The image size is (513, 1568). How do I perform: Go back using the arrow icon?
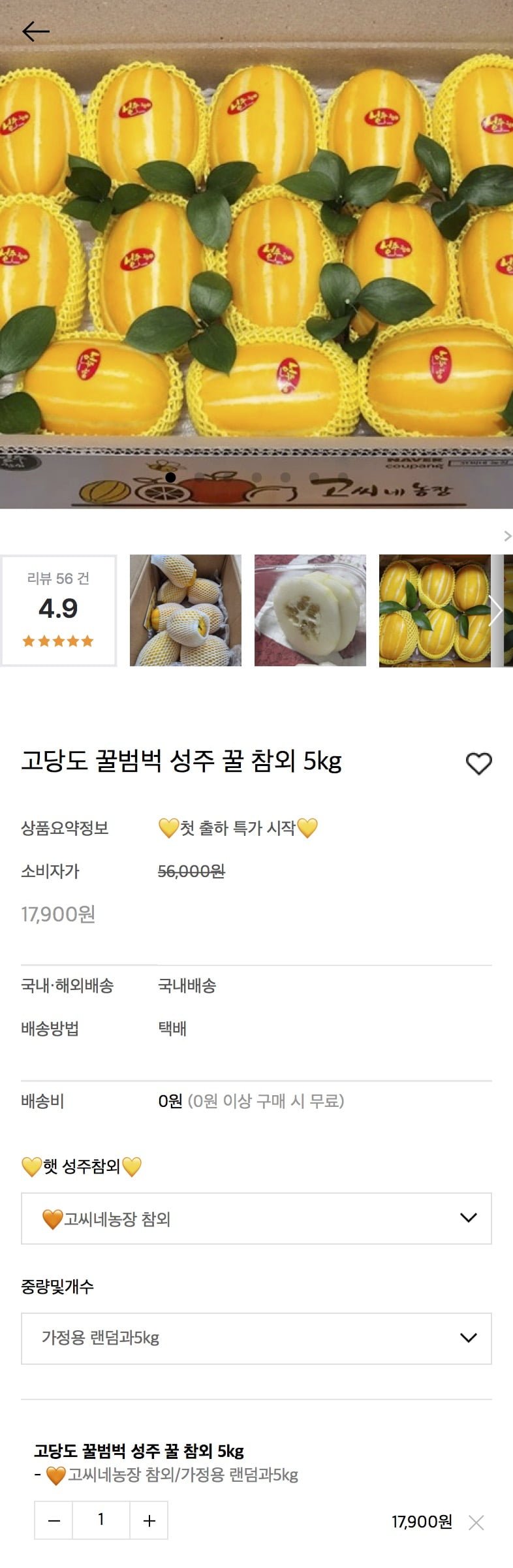pos(35,31)
